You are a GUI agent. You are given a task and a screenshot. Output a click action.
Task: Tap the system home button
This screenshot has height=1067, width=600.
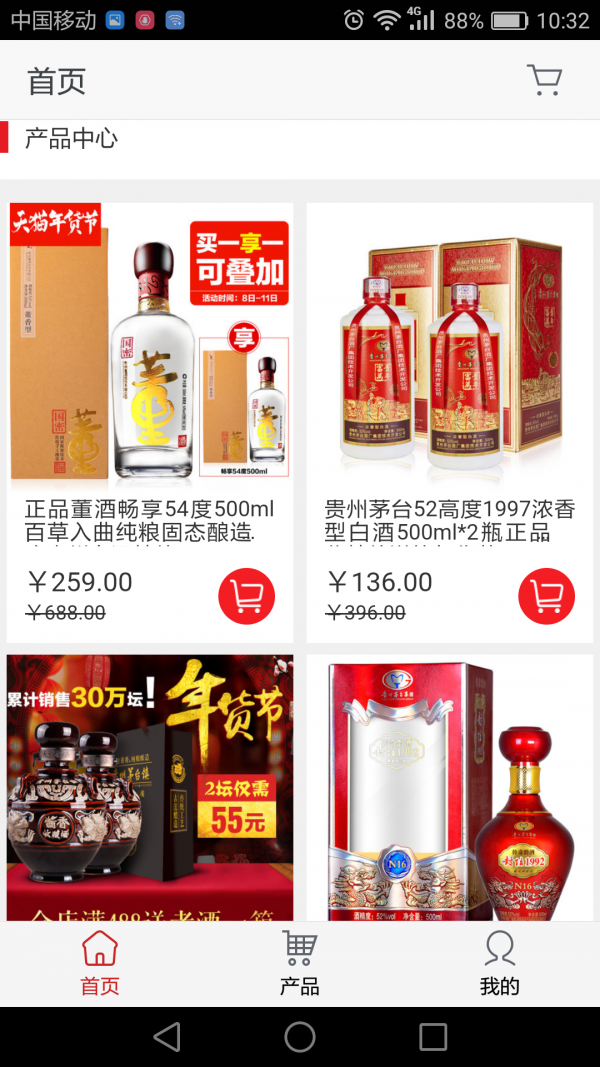click(x=300, y=1037)
